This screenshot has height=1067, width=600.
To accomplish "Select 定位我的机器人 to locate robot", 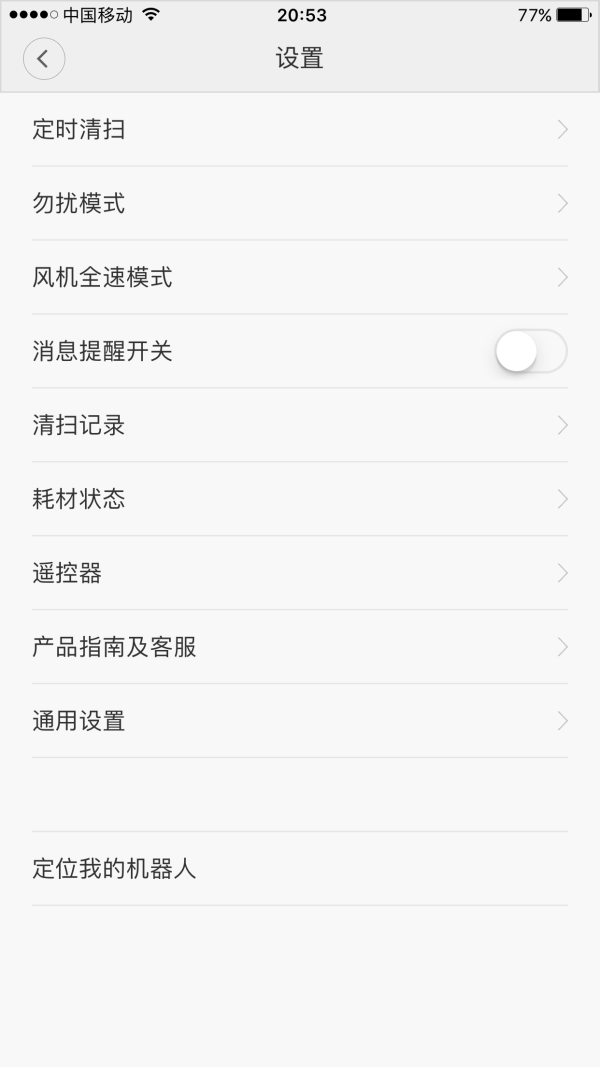I will point(300,869).
